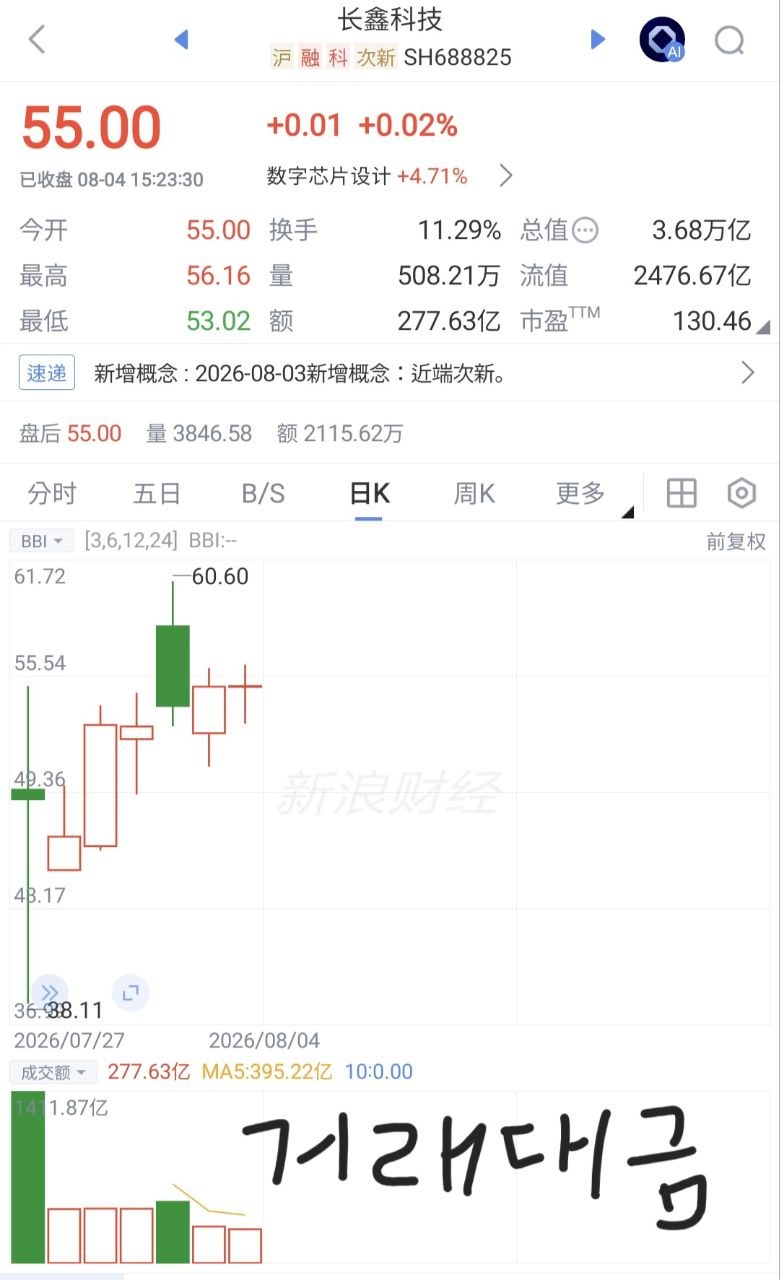Jump to the previous stock with left triangle
This screenshot has width=780, height=1280.
click(181, 39)
